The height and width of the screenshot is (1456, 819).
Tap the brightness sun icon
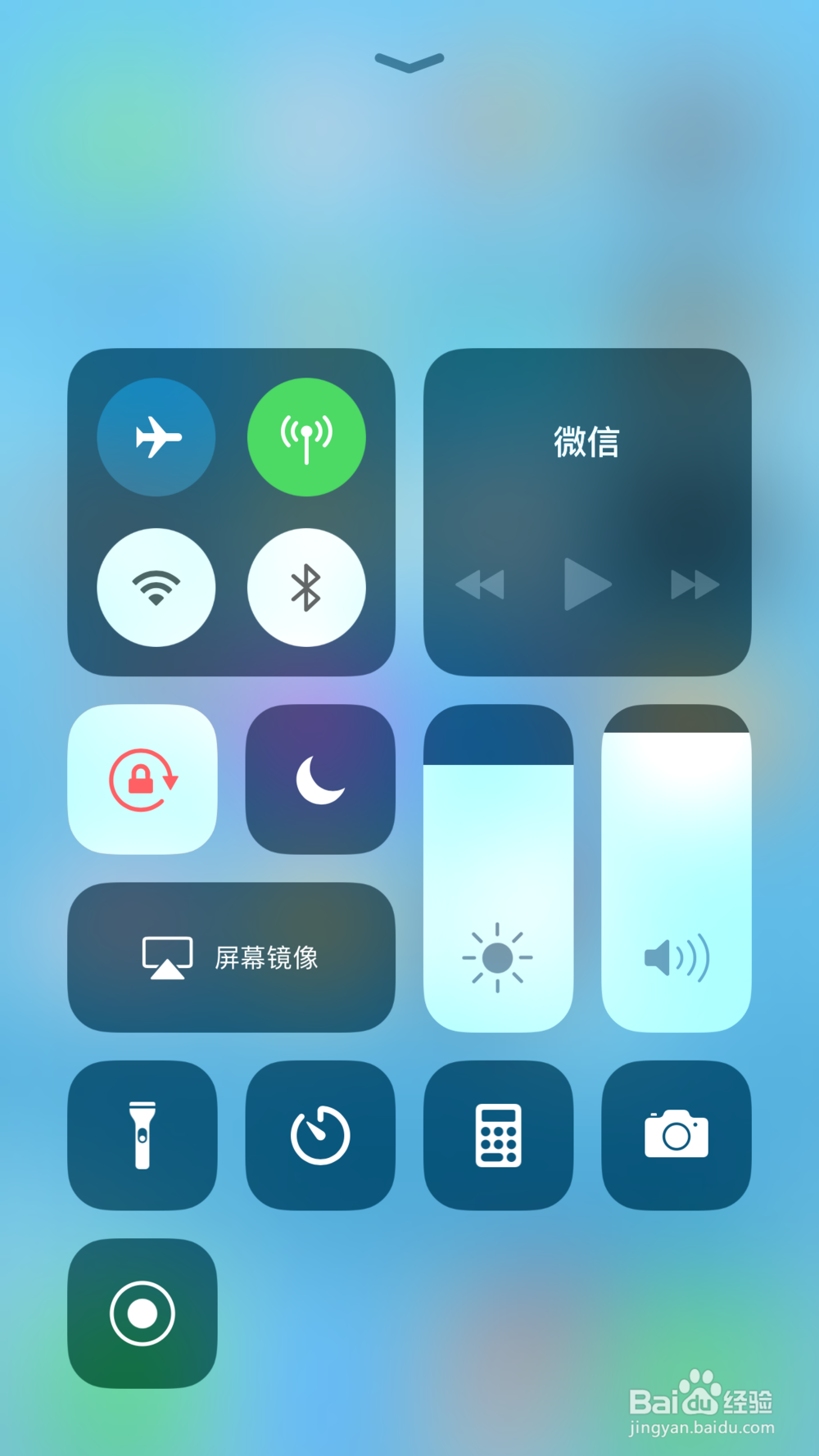coord(497,956)
